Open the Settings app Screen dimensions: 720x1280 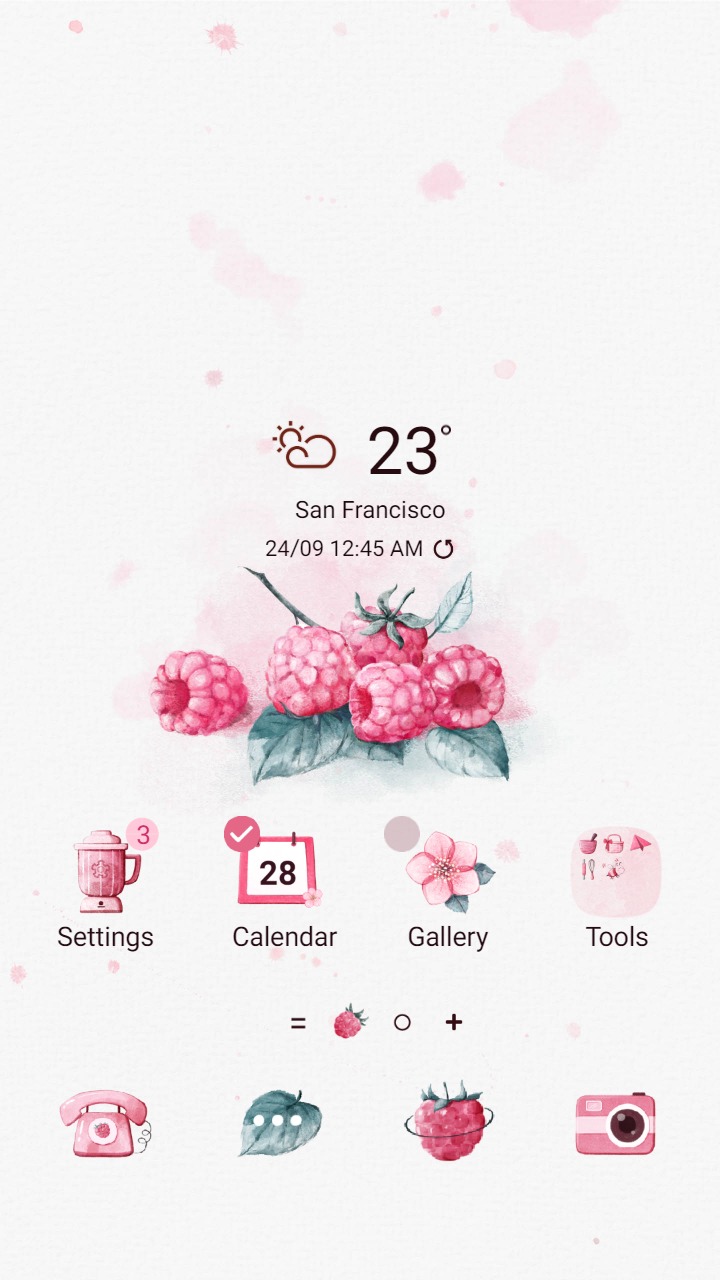pos(105,872)
